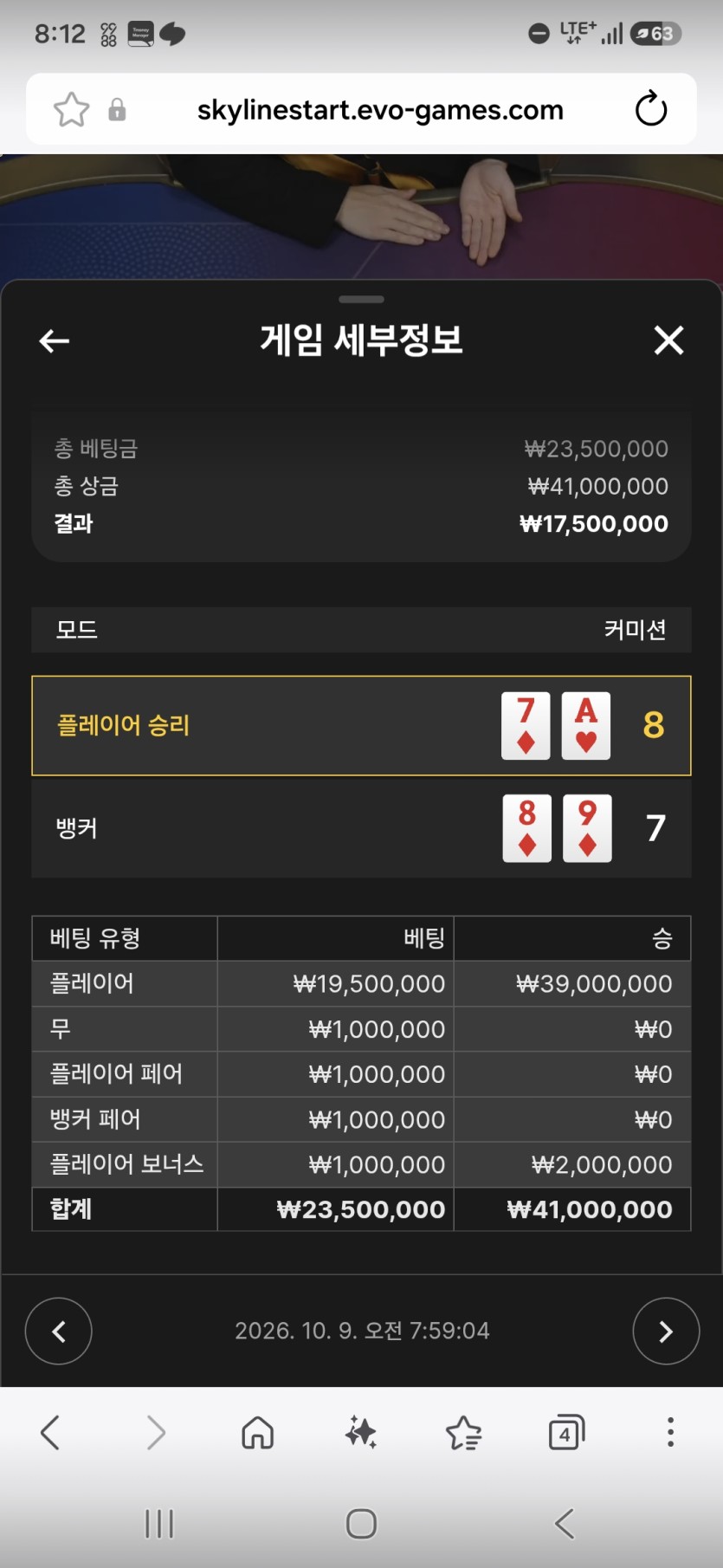Tap the drag handle atop the details sheet
723x1568 pixels.
click(x=361, y=300)
